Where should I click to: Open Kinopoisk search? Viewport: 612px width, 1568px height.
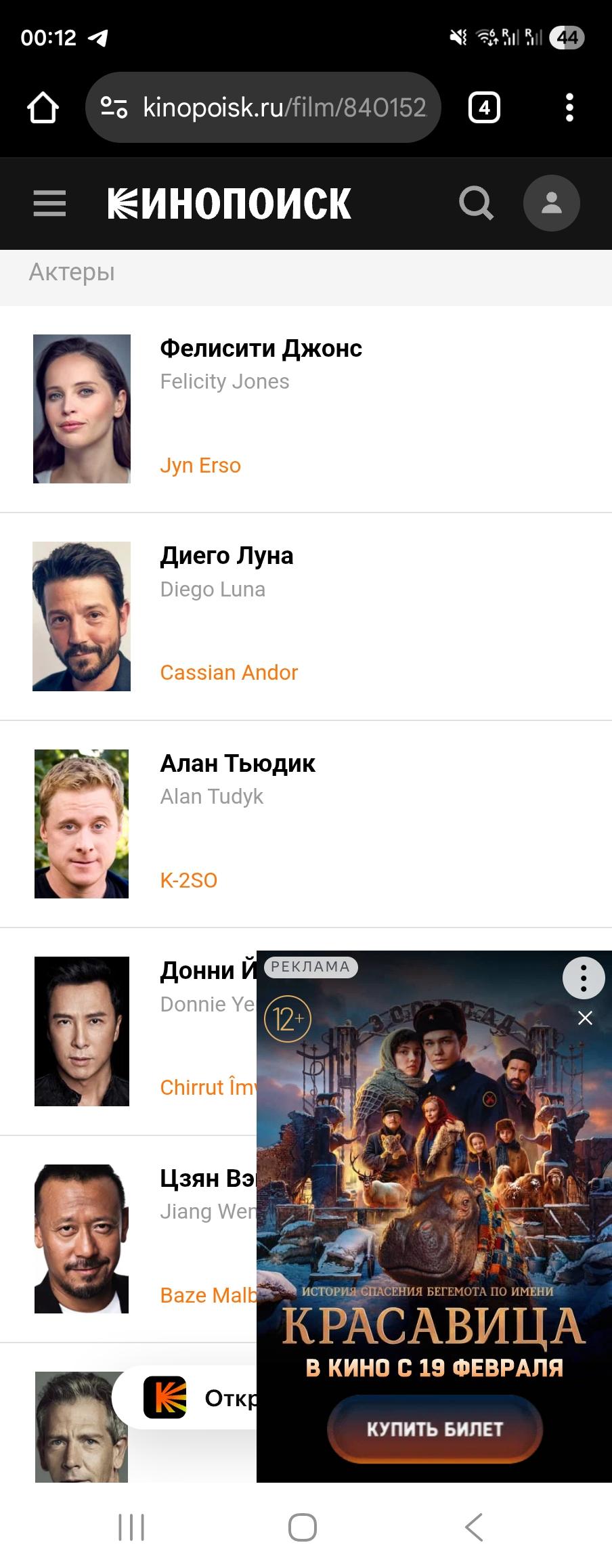(476, 203)
